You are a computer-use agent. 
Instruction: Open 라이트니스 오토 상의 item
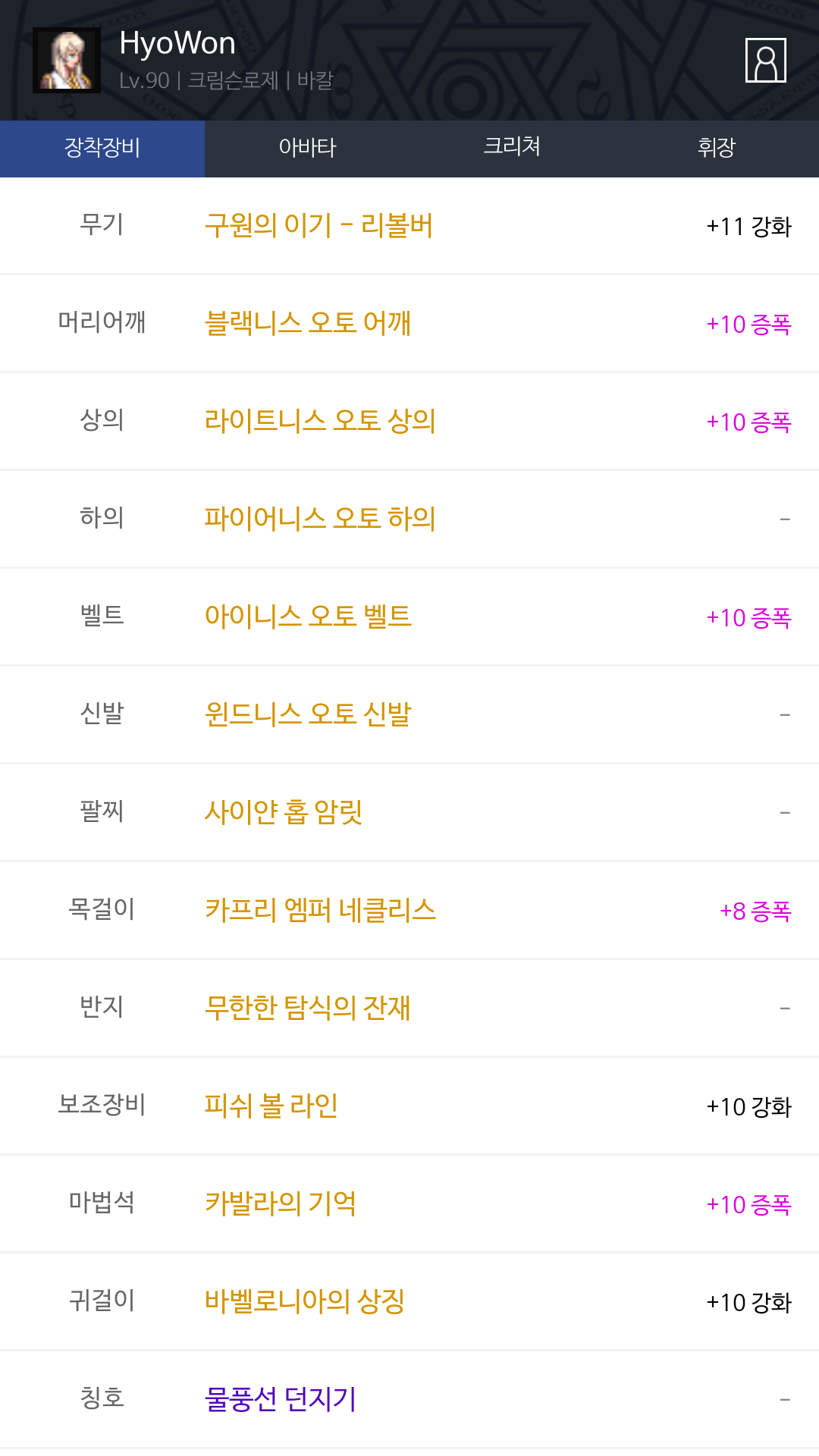[x=320, y=422]
